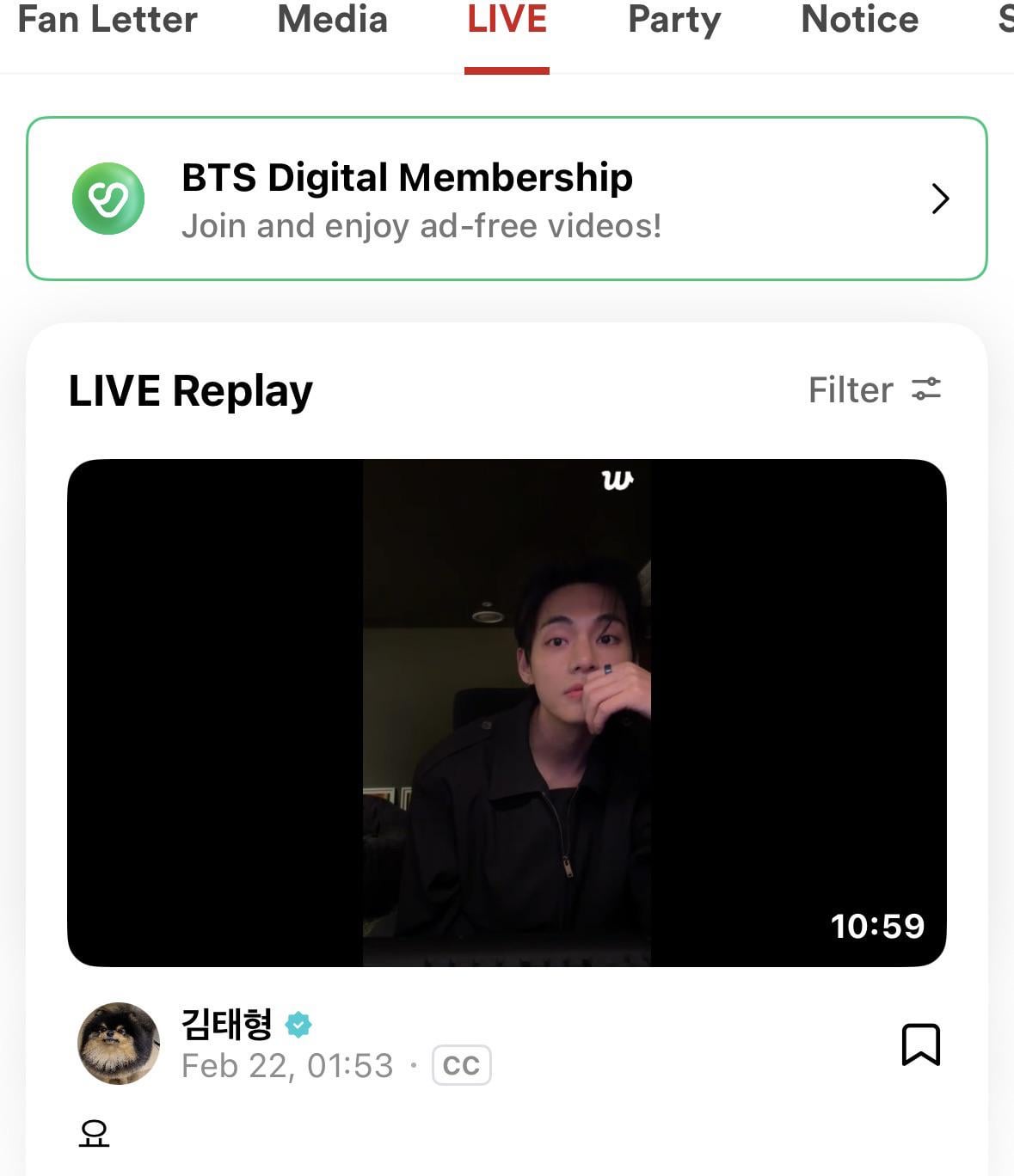This screenshot has height=1176, width=1014.
Task: Open the LIVE Replay heading
Action: [191, 389]
